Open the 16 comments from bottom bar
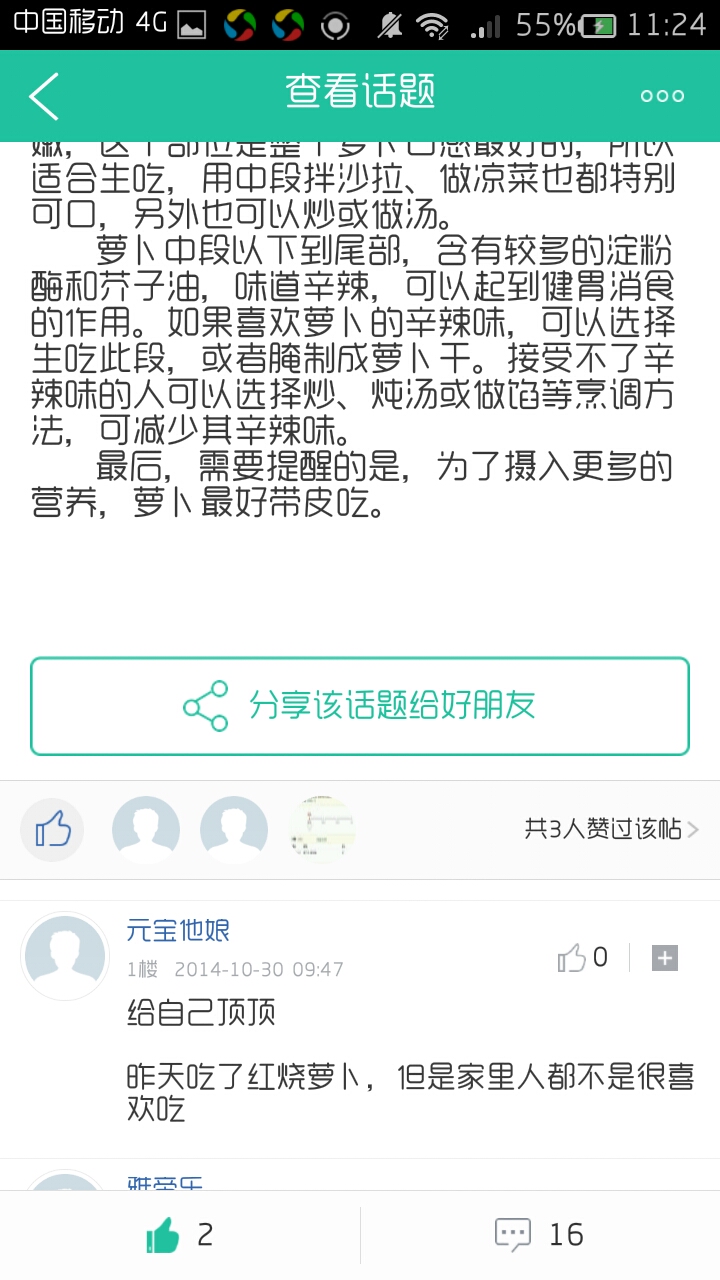This screenshot has width=720, height=1280. [x=540, y=1235]
